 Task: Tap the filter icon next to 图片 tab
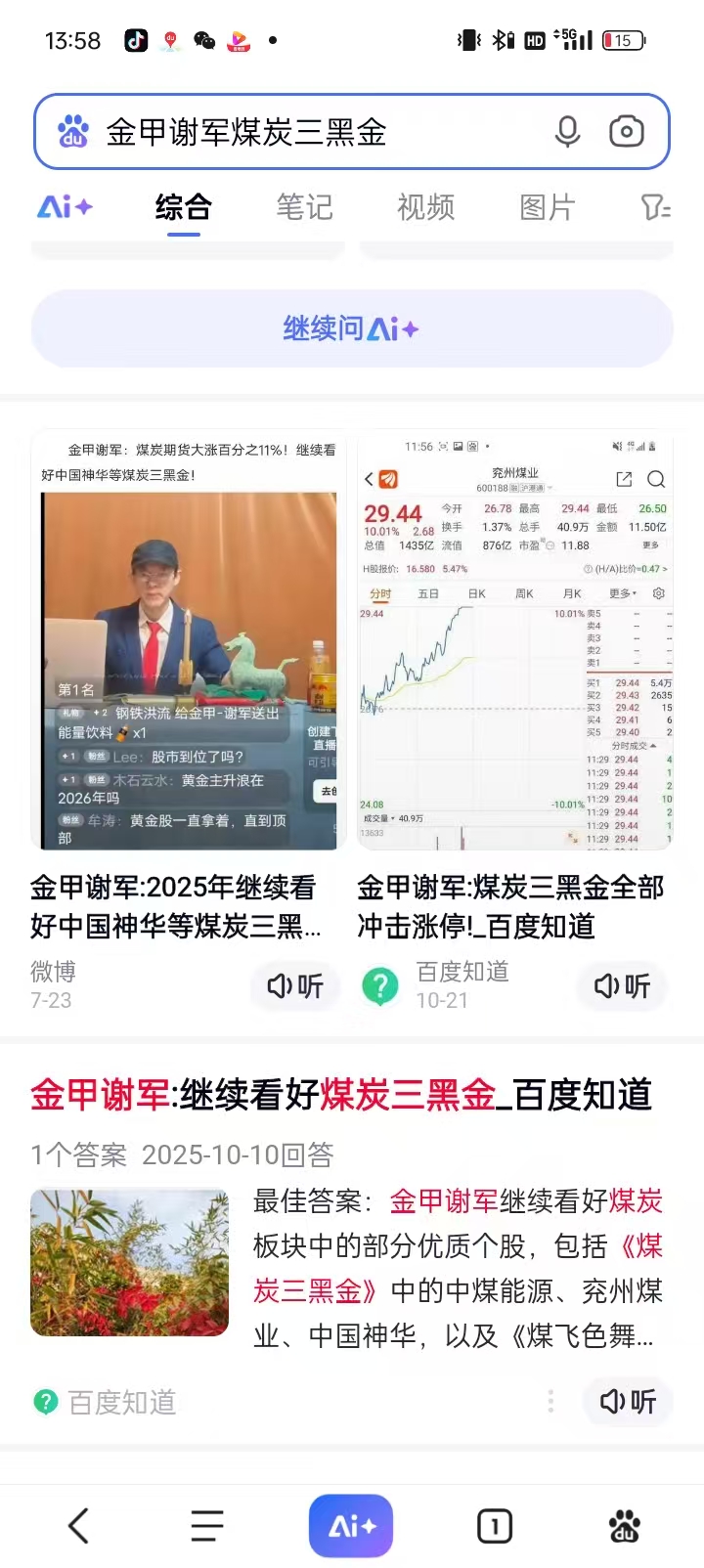(656, 208)
